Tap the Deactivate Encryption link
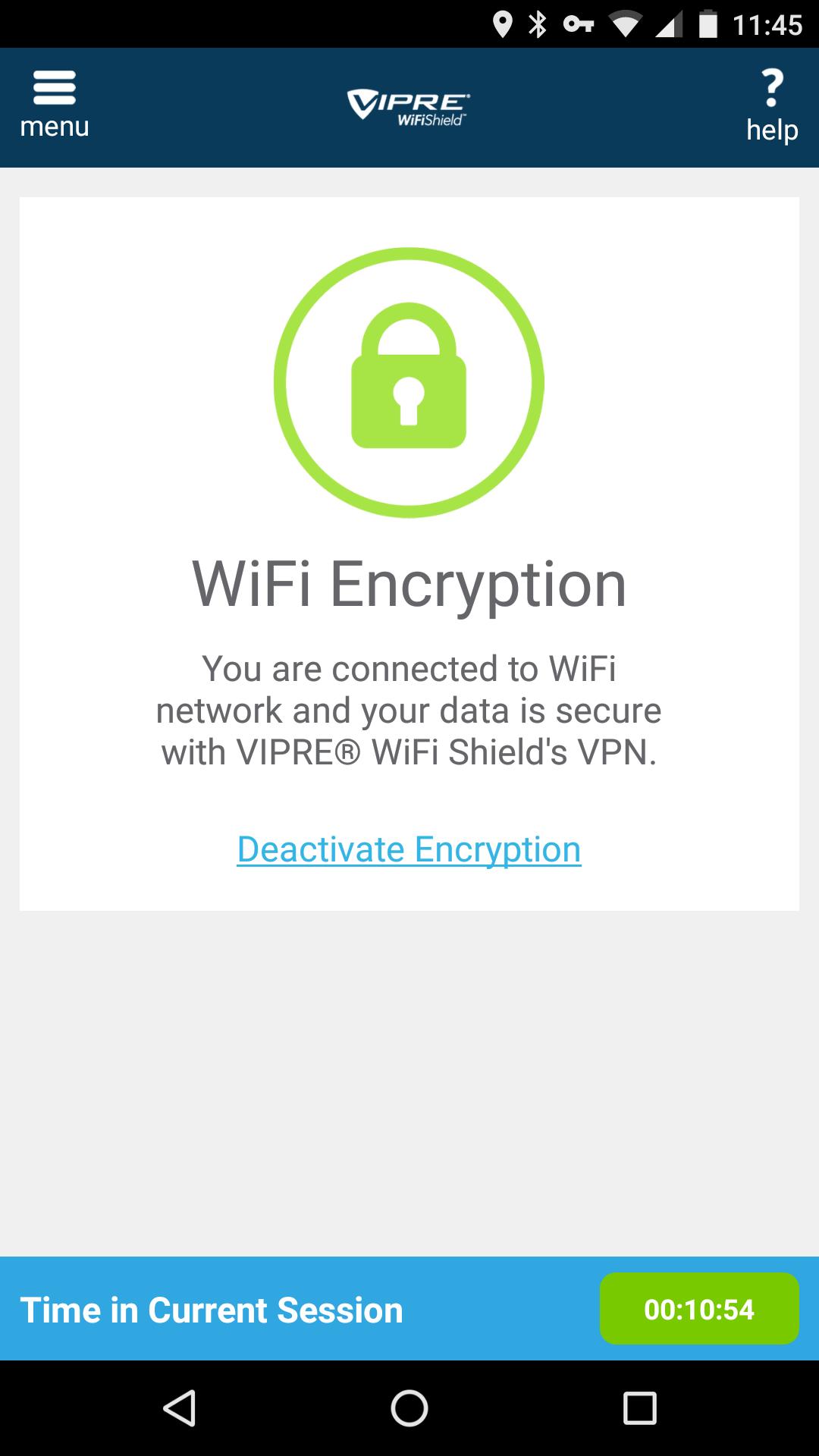 tap(409, 849)
